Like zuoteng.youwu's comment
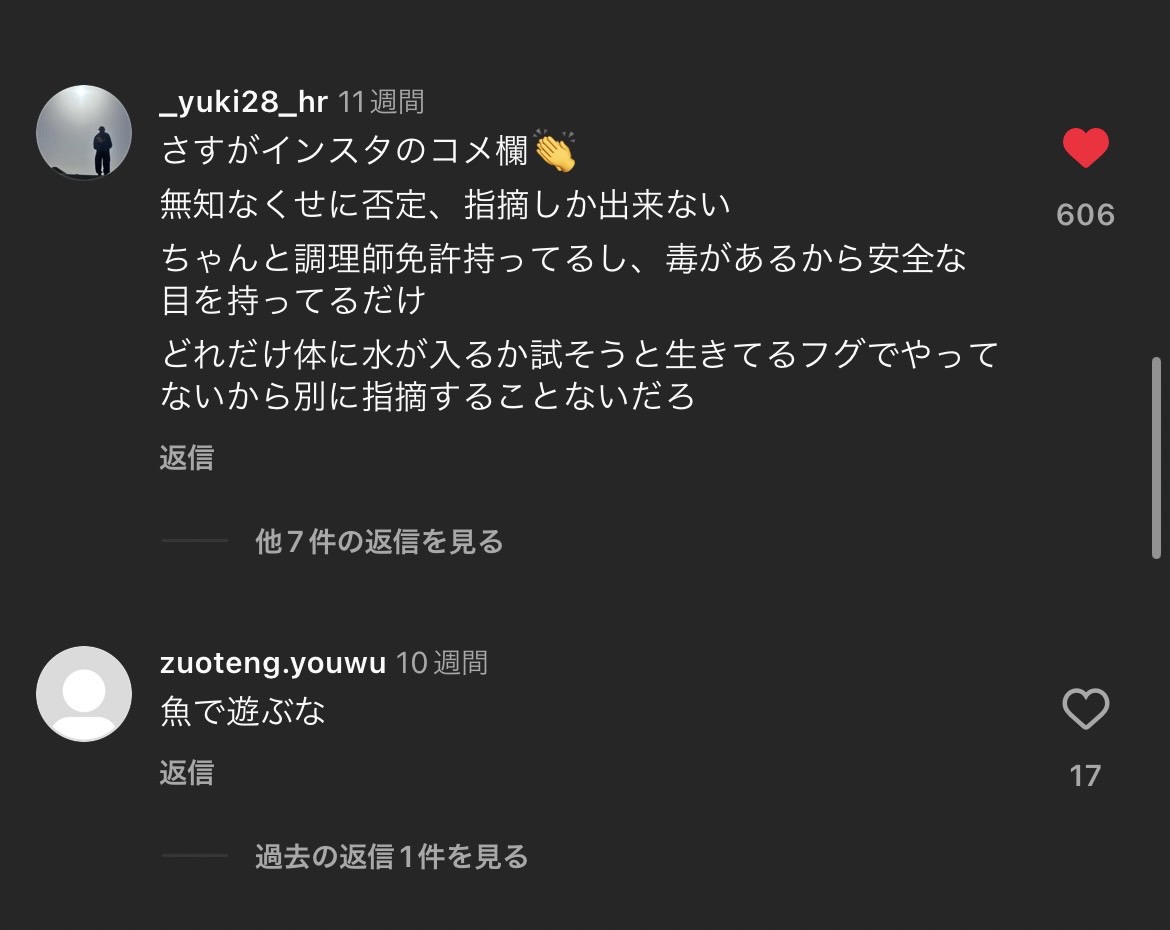The height and width of the screenshot is (930, 1170). point(1085,710)
